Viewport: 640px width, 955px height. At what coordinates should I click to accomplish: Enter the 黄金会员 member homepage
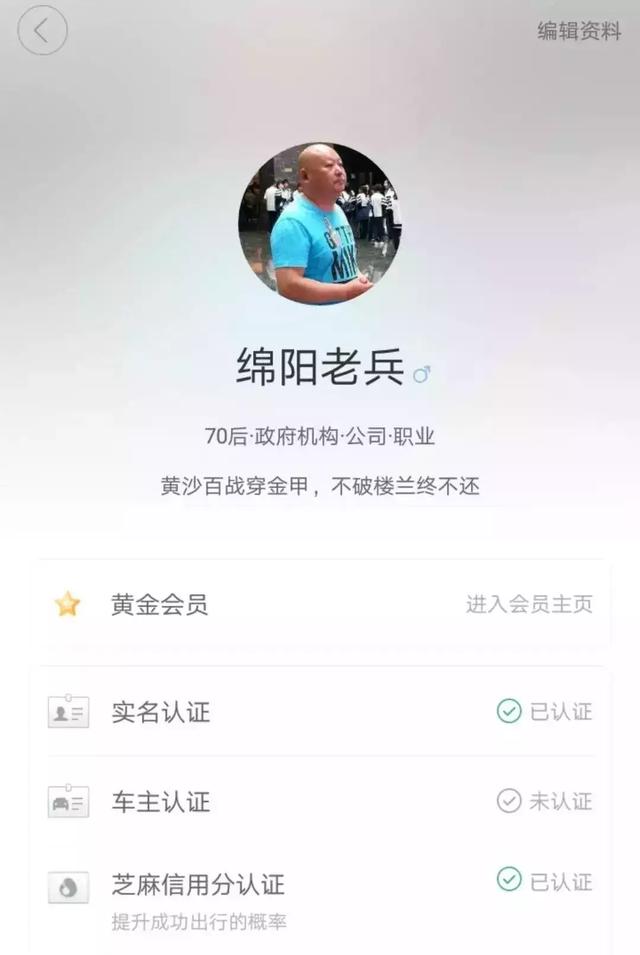pos(528,604)
